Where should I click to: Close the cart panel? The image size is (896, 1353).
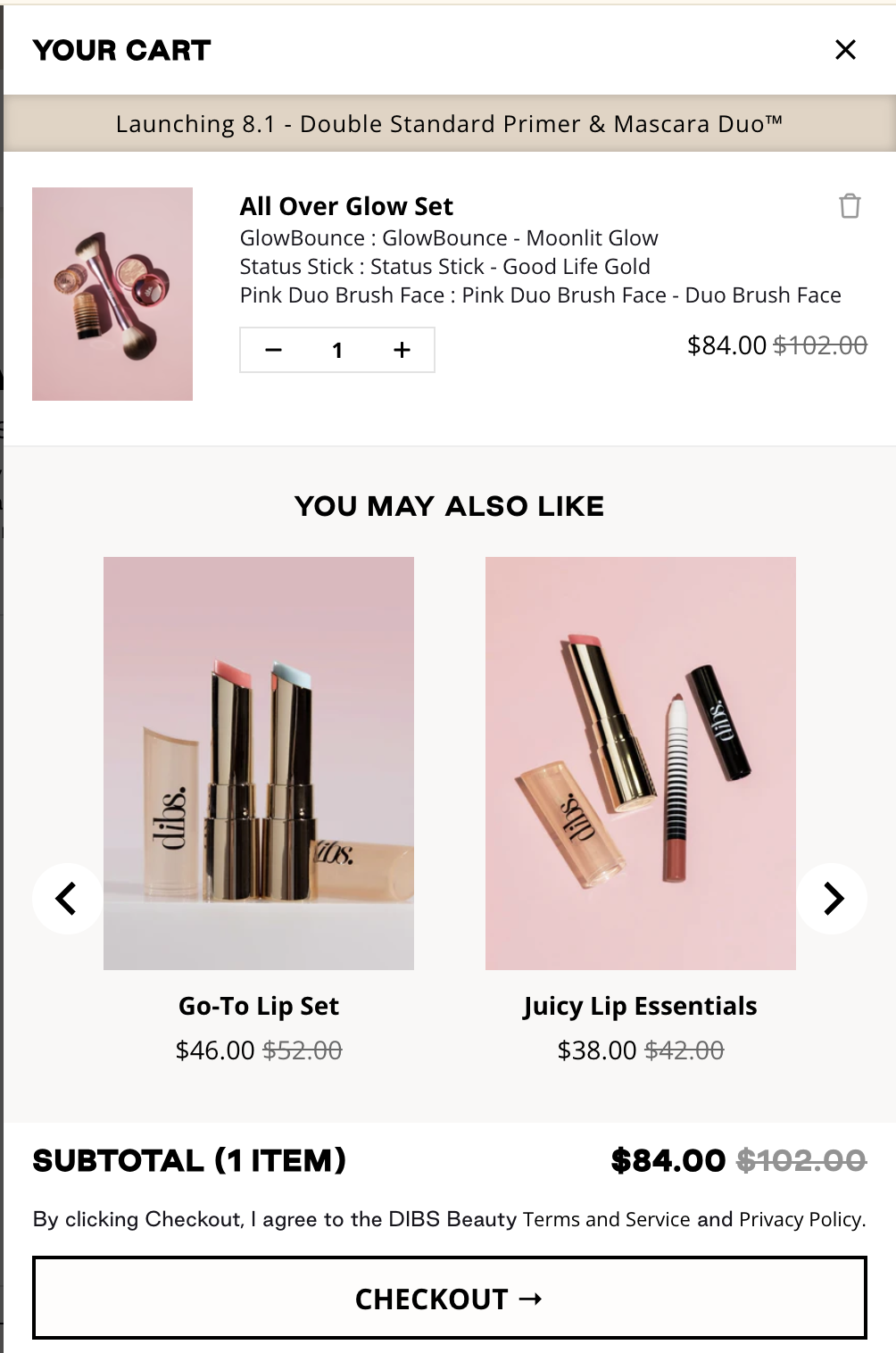tap(845, 50)
